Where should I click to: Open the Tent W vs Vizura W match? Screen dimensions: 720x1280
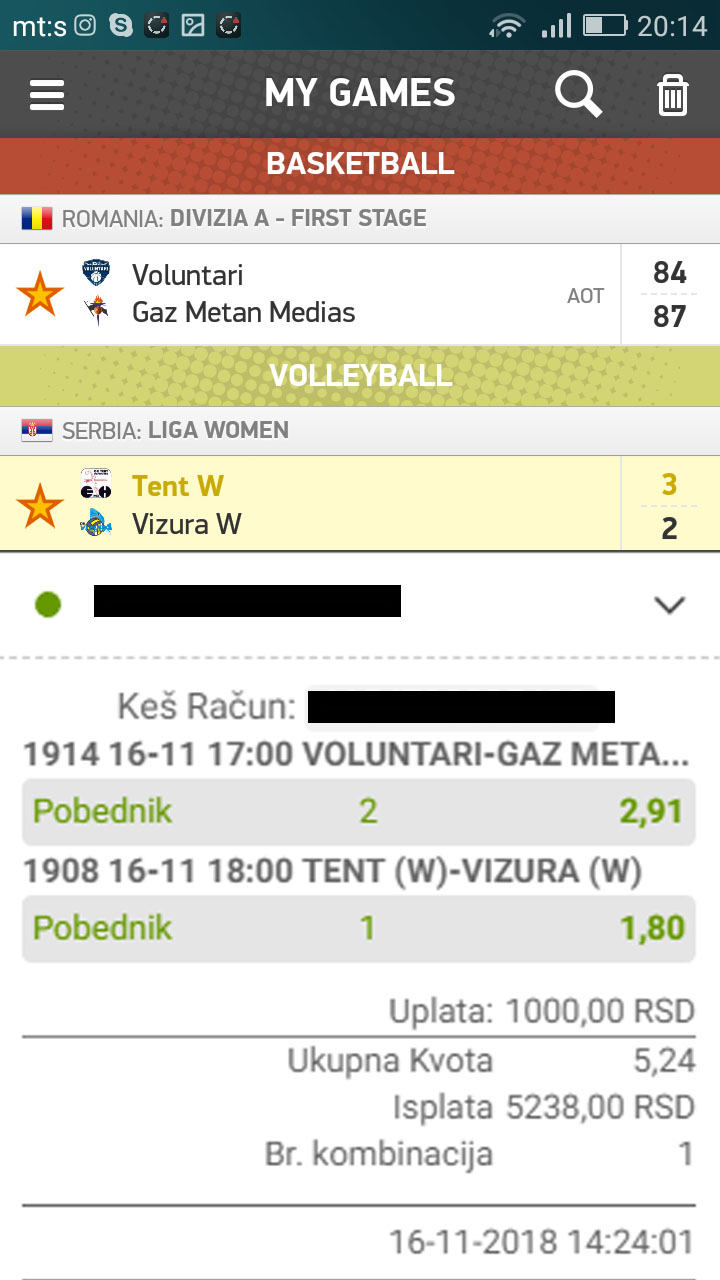click(x=360, y=504)
